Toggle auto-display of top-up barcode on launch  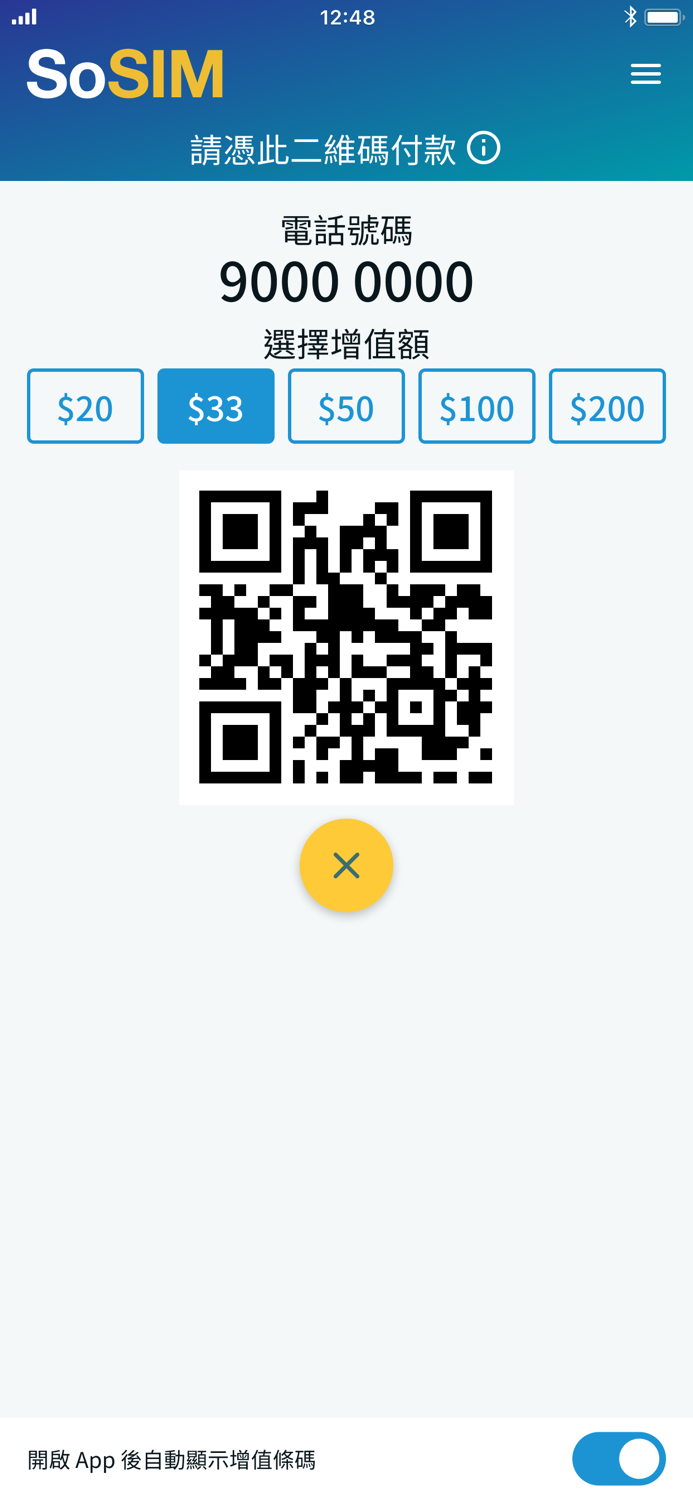619,1458
